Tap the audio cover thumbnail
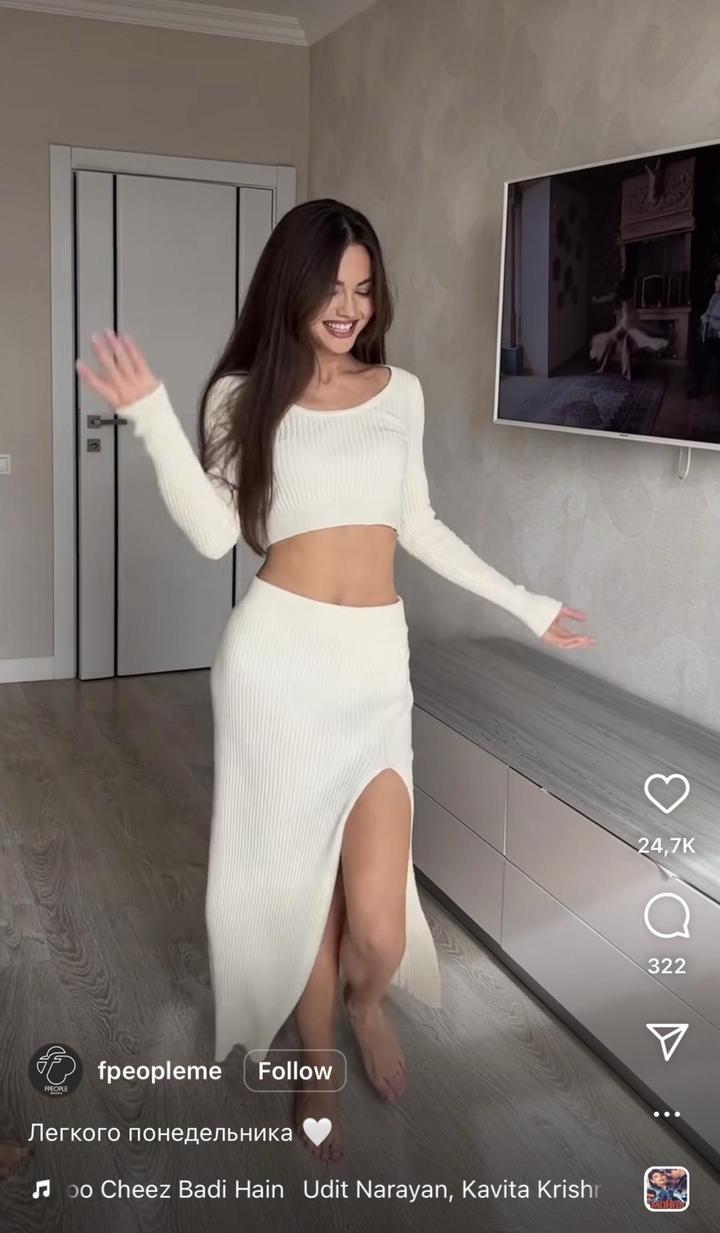720x1233 pixels. 666,1189
